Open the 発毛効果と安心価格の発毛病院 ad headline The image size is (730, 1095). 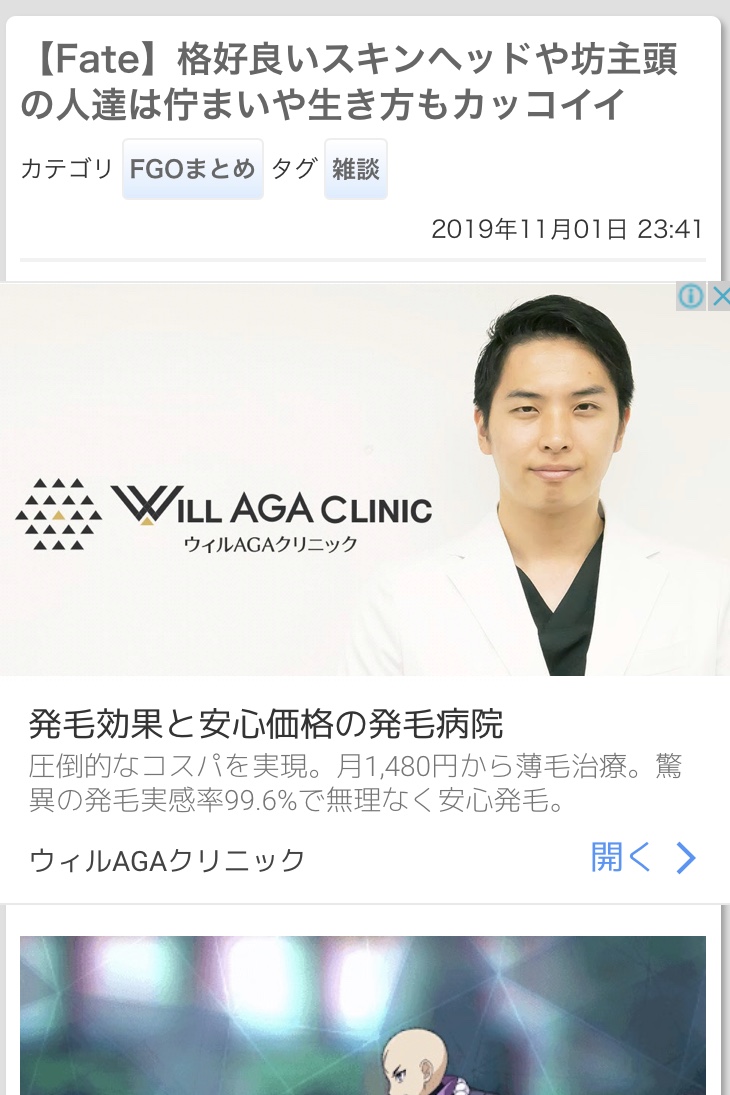266,723
